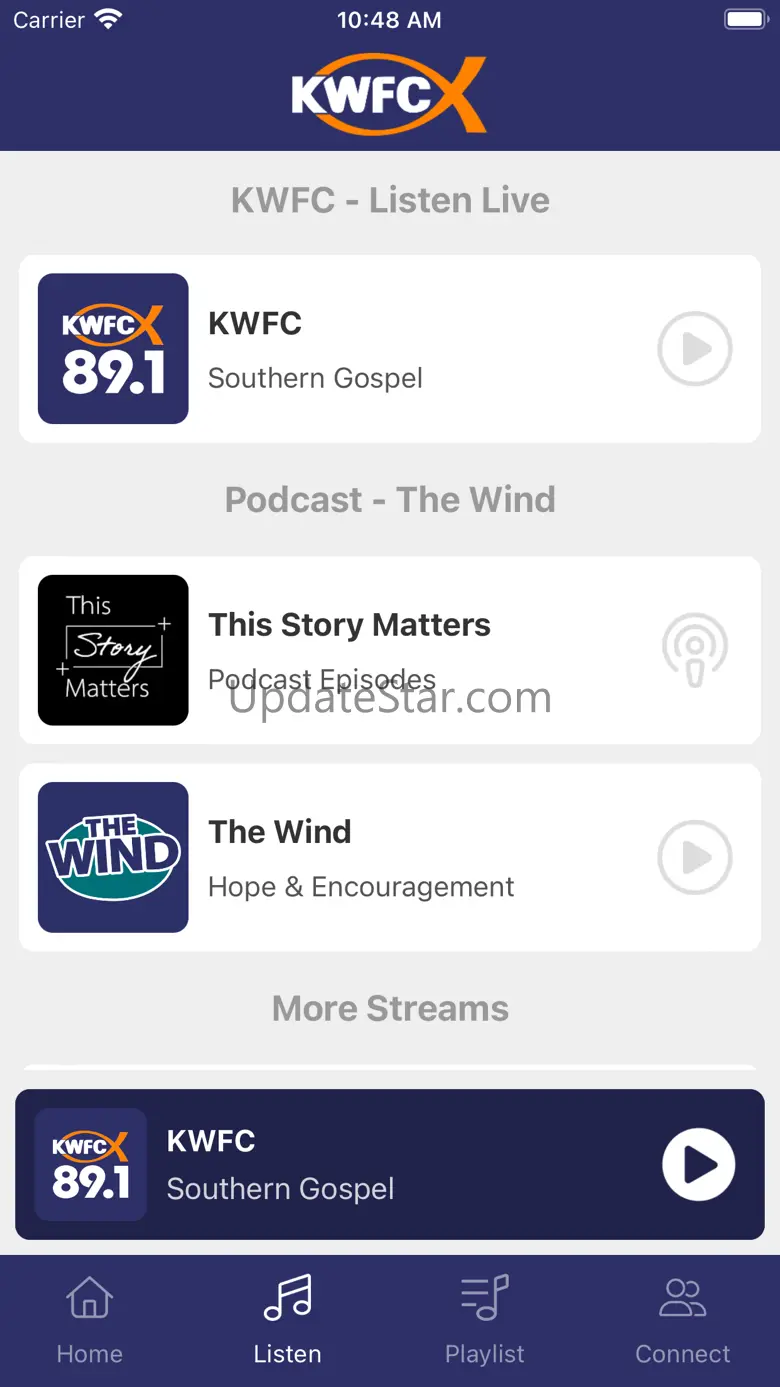This screenshot has width=780, height=1387.
Task: Switch to the Playlist tab
Action: (x=485, y=1320)
